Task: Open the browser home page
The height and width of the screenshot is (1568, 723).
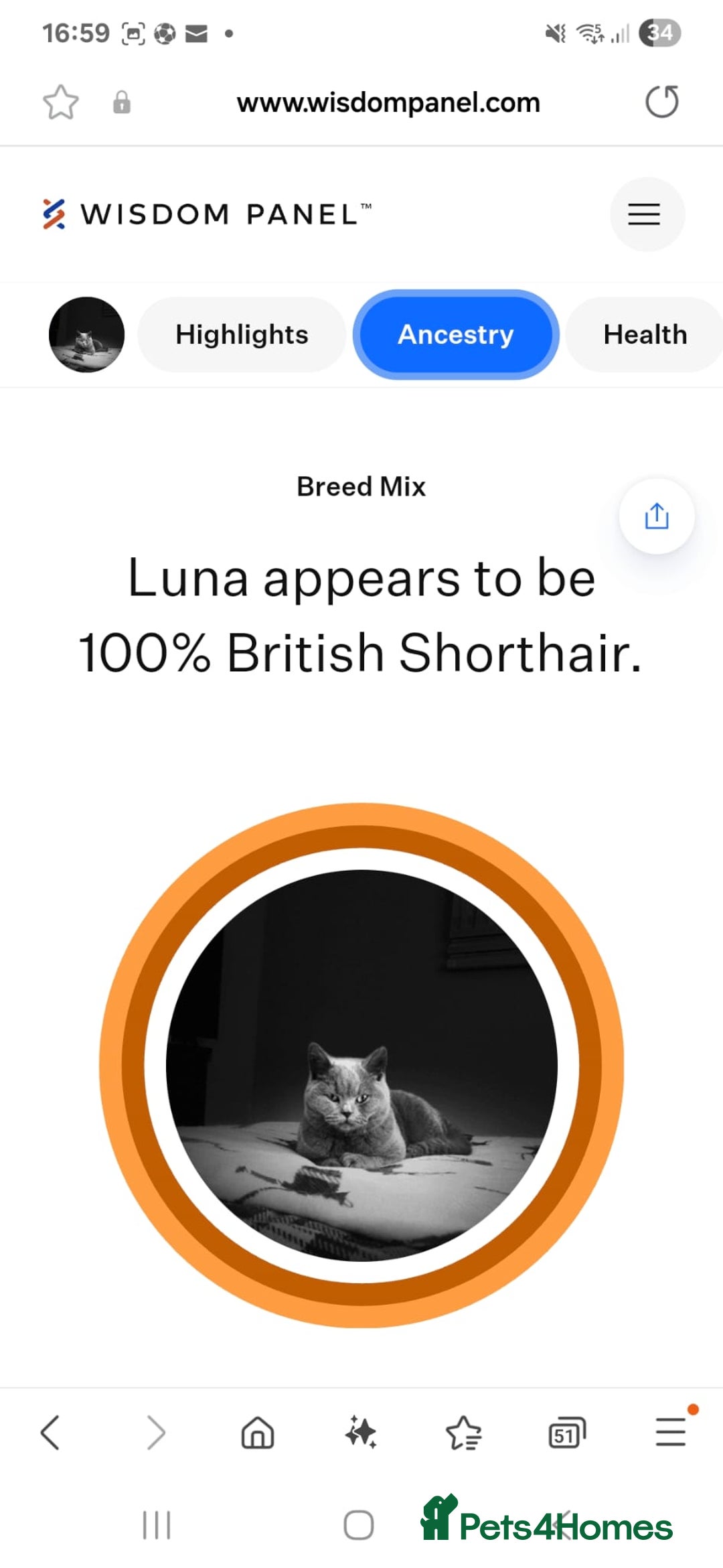Action: point(258,1433)
